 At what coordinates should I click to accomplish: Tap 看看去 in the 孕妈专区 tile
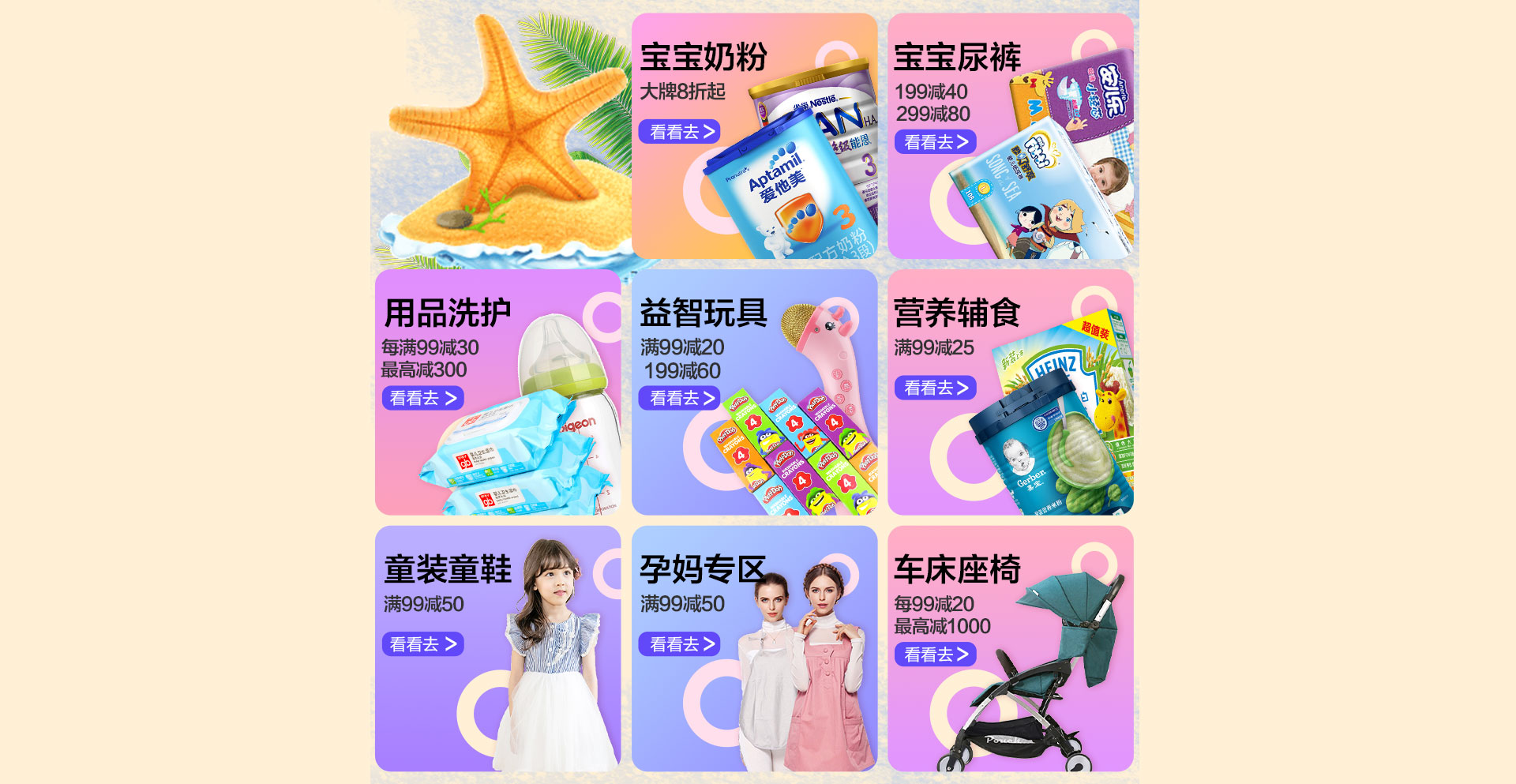click(x=679, y=644)
